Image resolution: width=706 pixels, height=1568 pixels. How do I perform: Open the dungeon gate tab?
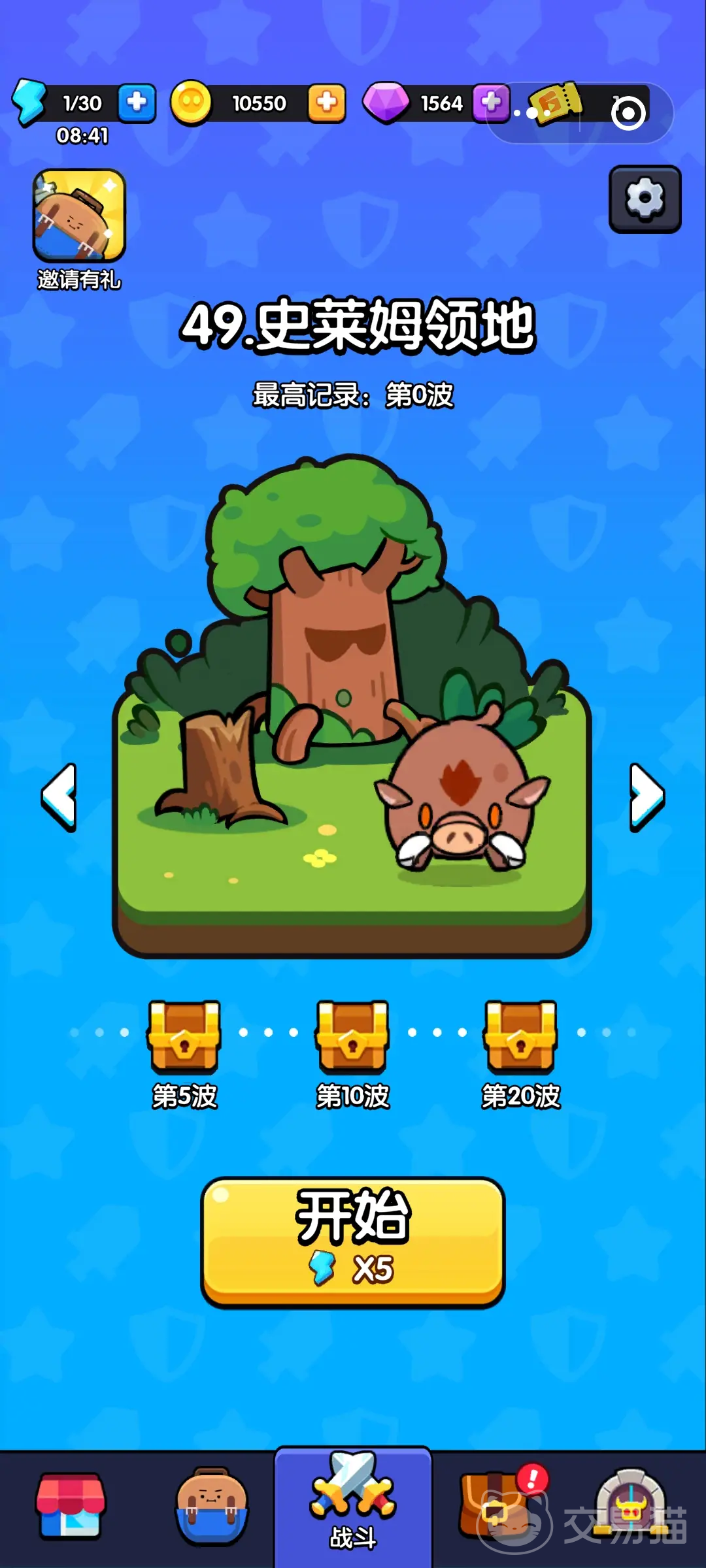tap(630, 1505)
